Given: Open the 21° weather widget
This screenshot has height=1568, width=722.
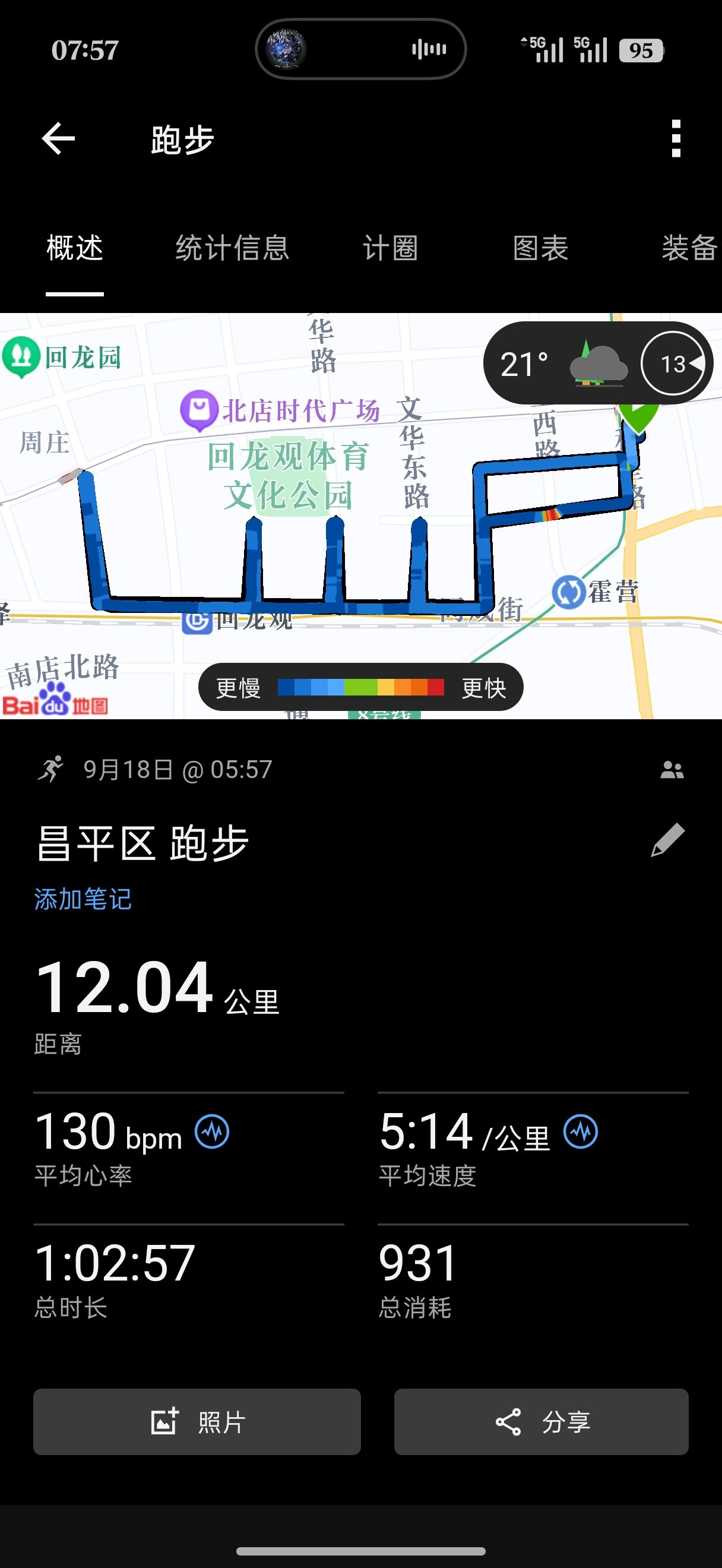Looking at the screenshot, I should point(598,363).
